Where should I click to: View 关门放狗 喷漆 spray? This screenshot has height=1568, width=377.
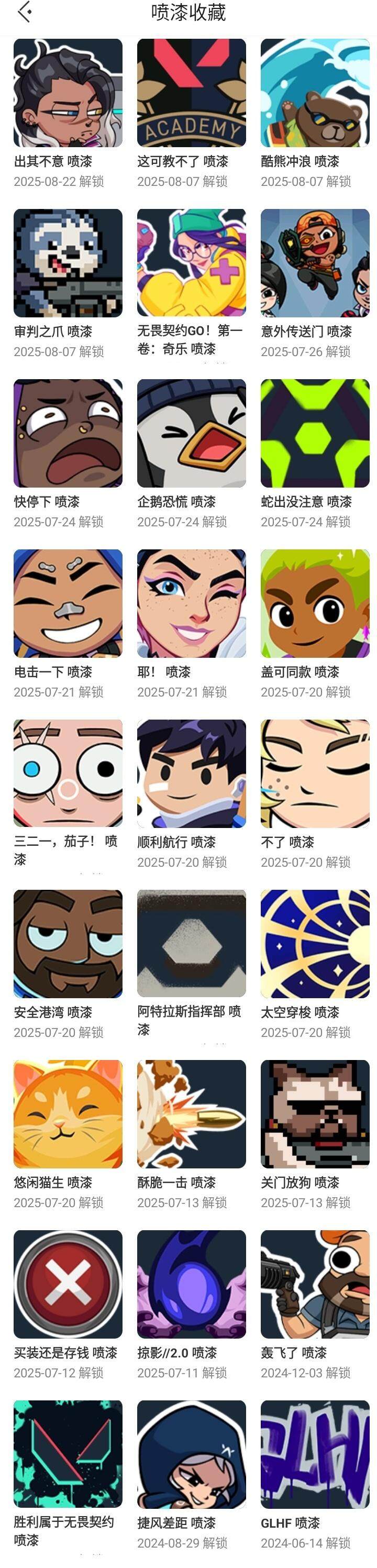click(x=314, y=1114)
